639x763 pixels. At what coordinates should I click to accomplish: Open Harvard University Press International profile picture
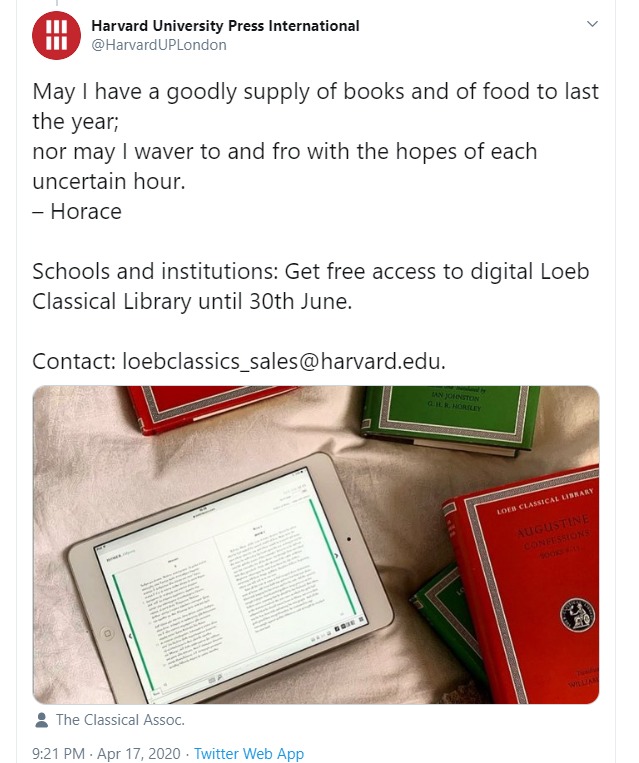[x=56, y=35]
